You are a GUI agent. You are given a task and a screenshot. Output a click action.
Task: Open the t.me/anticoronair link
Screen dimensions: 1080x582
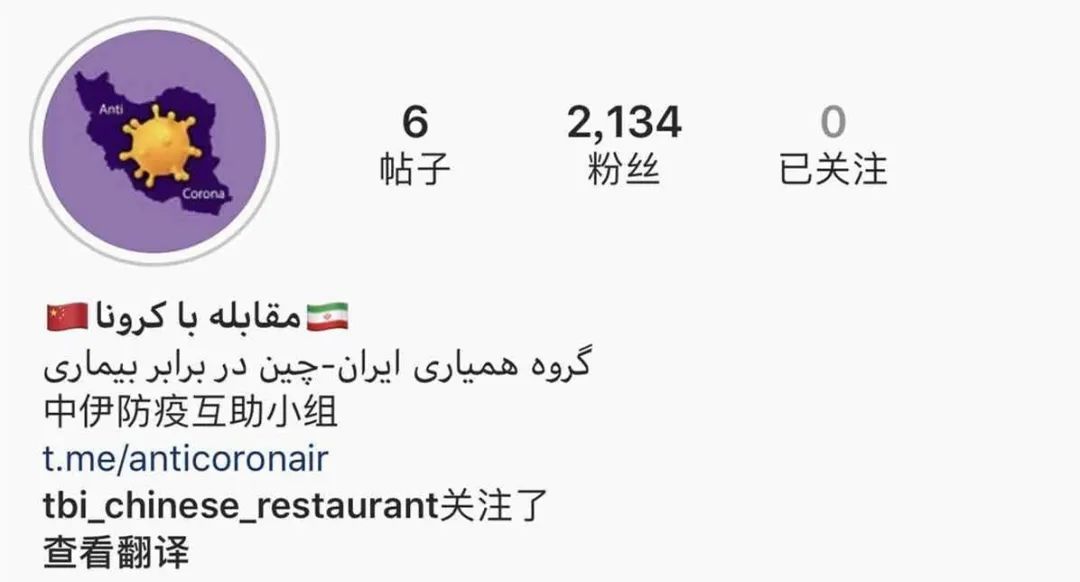pos(186,459)
